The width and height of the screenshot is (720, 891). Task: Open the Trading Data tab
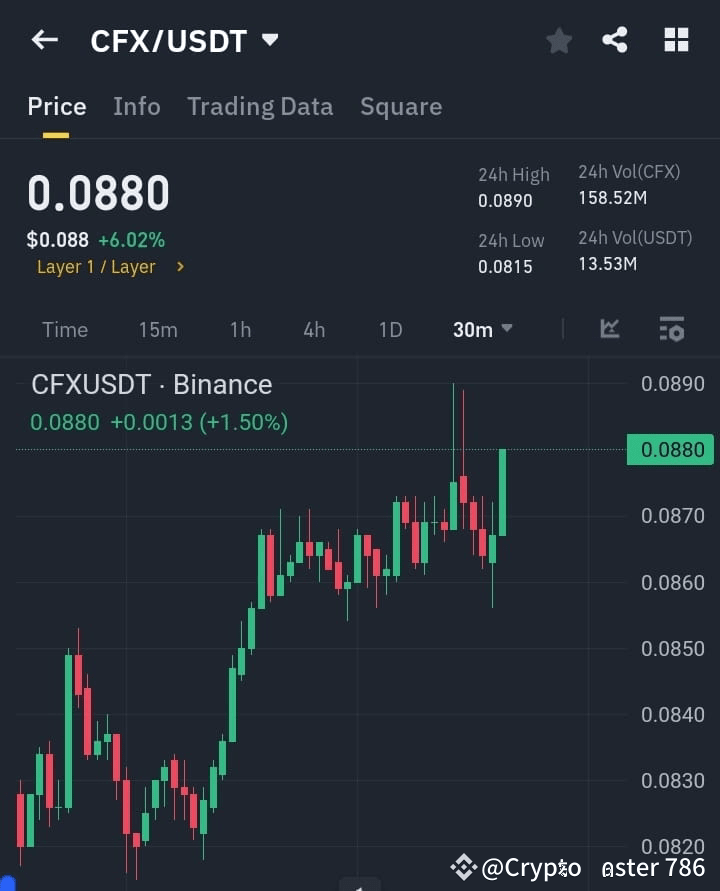point(260,106)
